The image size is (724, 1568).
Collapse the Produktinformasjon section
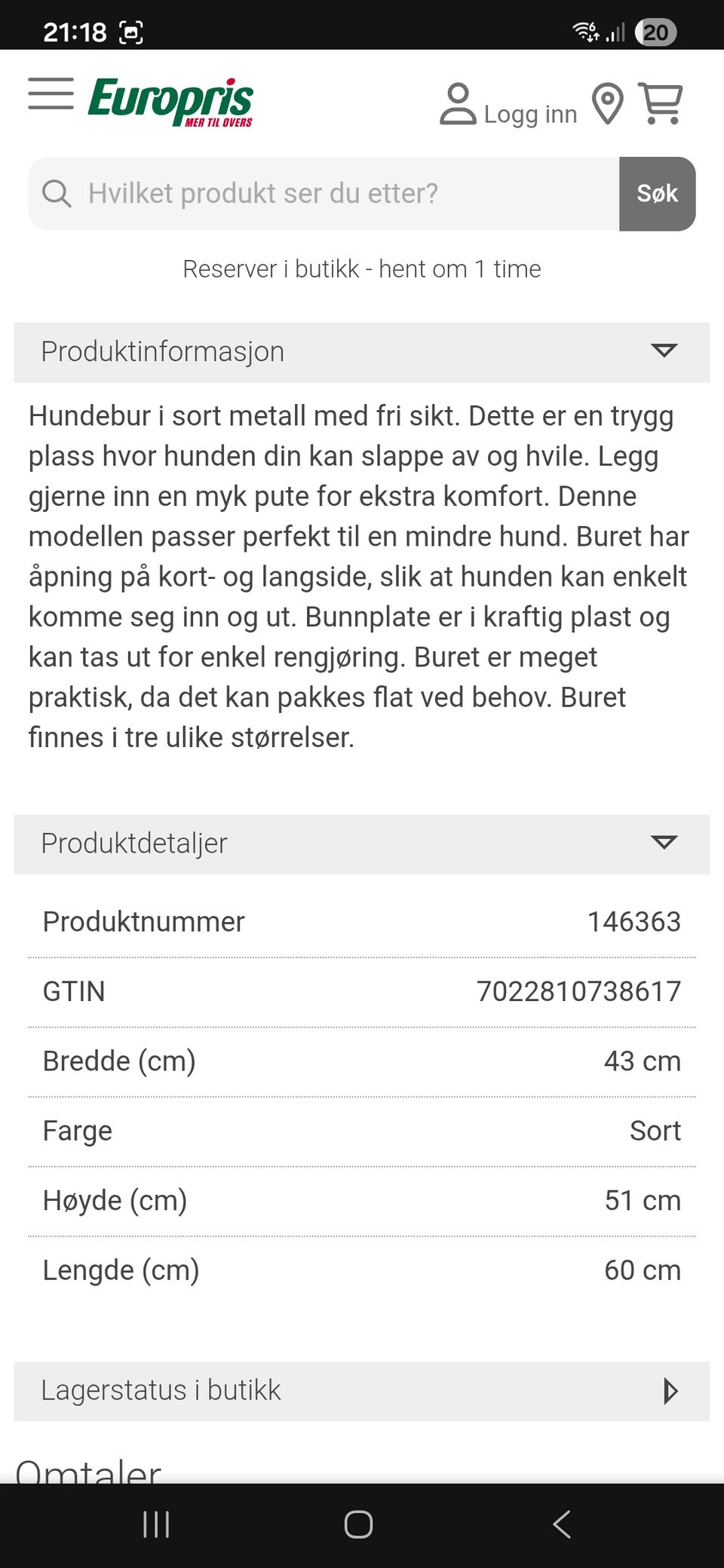pos(663,351)
